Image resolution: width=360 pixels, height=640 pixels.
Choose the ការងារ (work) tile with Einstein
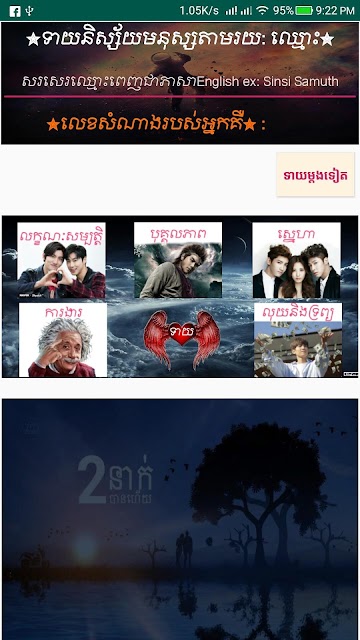click(63, 340)
